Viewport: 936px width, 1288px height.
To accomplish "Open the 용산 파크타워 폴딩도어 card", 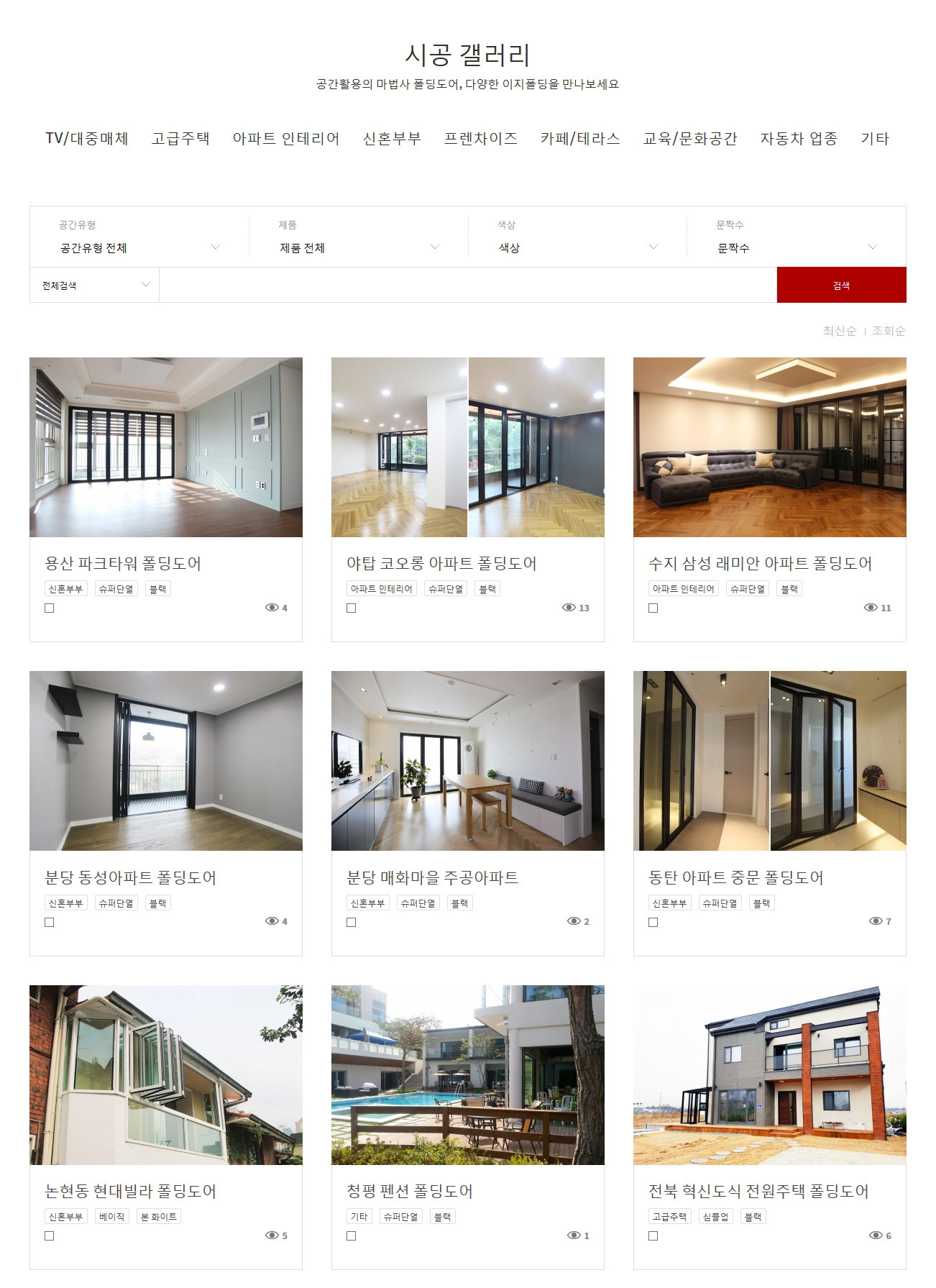I will point(166,499).
